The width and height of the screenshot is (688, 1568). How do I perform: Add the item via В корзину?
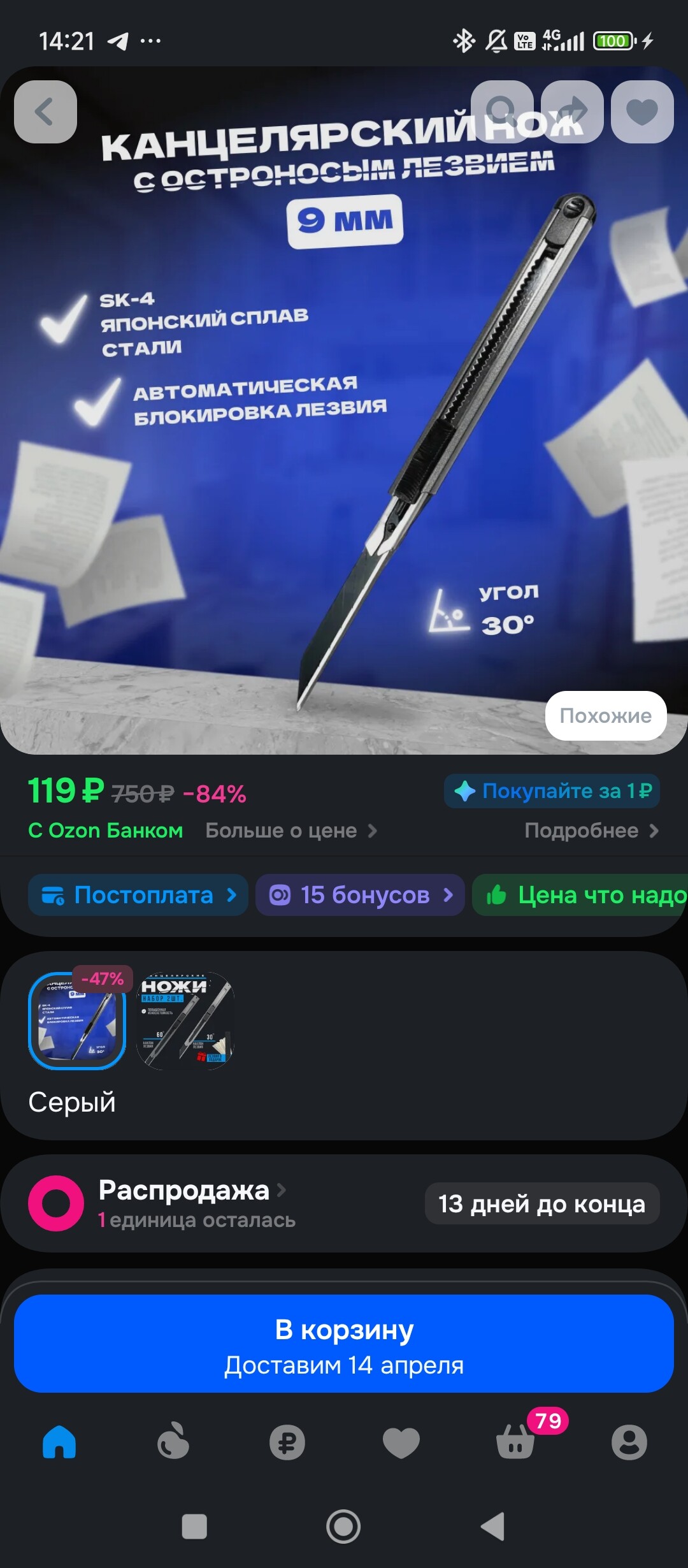coord(344,1343)
